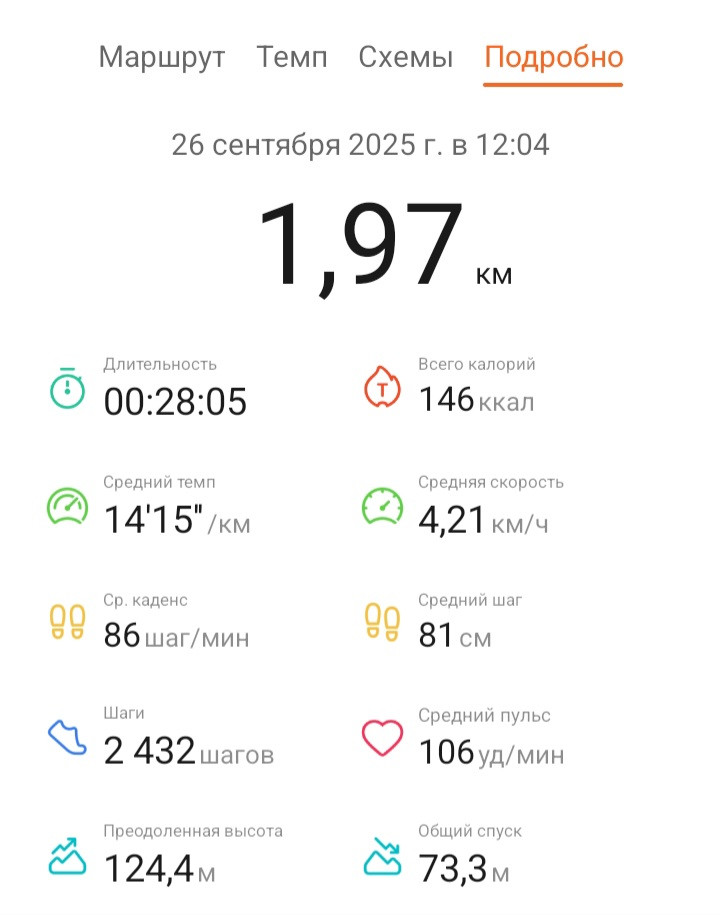
Task: Select the Схемы tab
Action: (406, 57)
